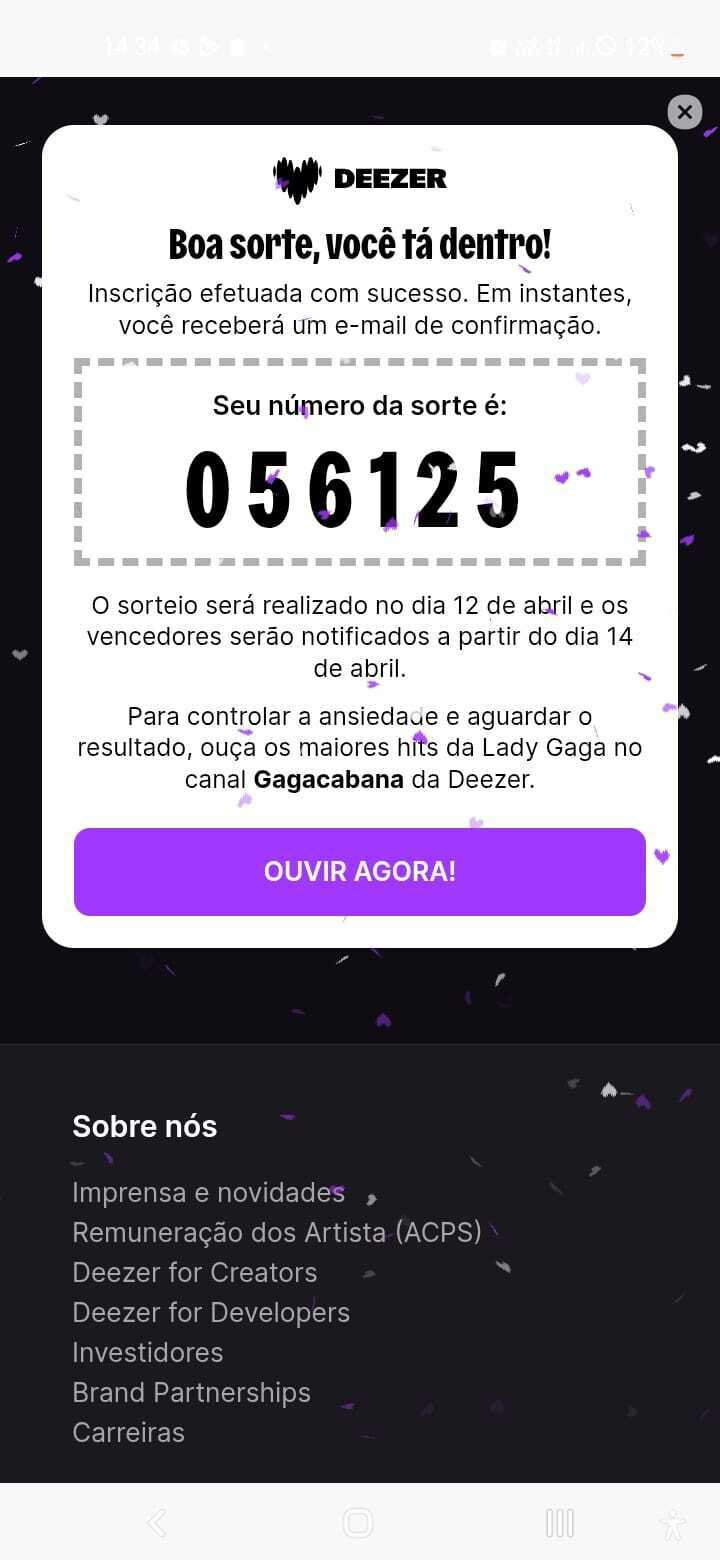Open the Investidores page
This screenshot has height=1560, width=720.
click(x=148, y=1352)
